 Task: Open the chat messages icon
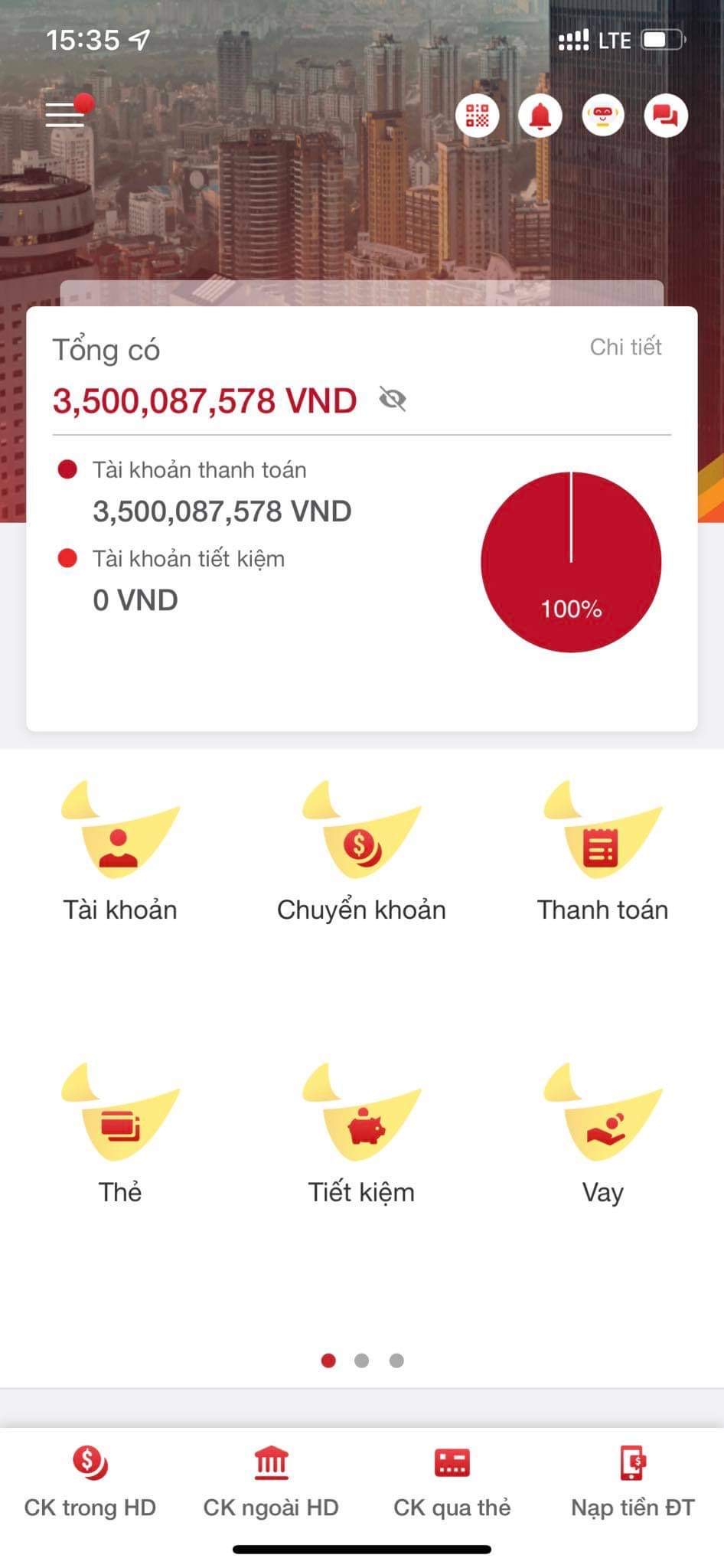(x=666, y=116)
